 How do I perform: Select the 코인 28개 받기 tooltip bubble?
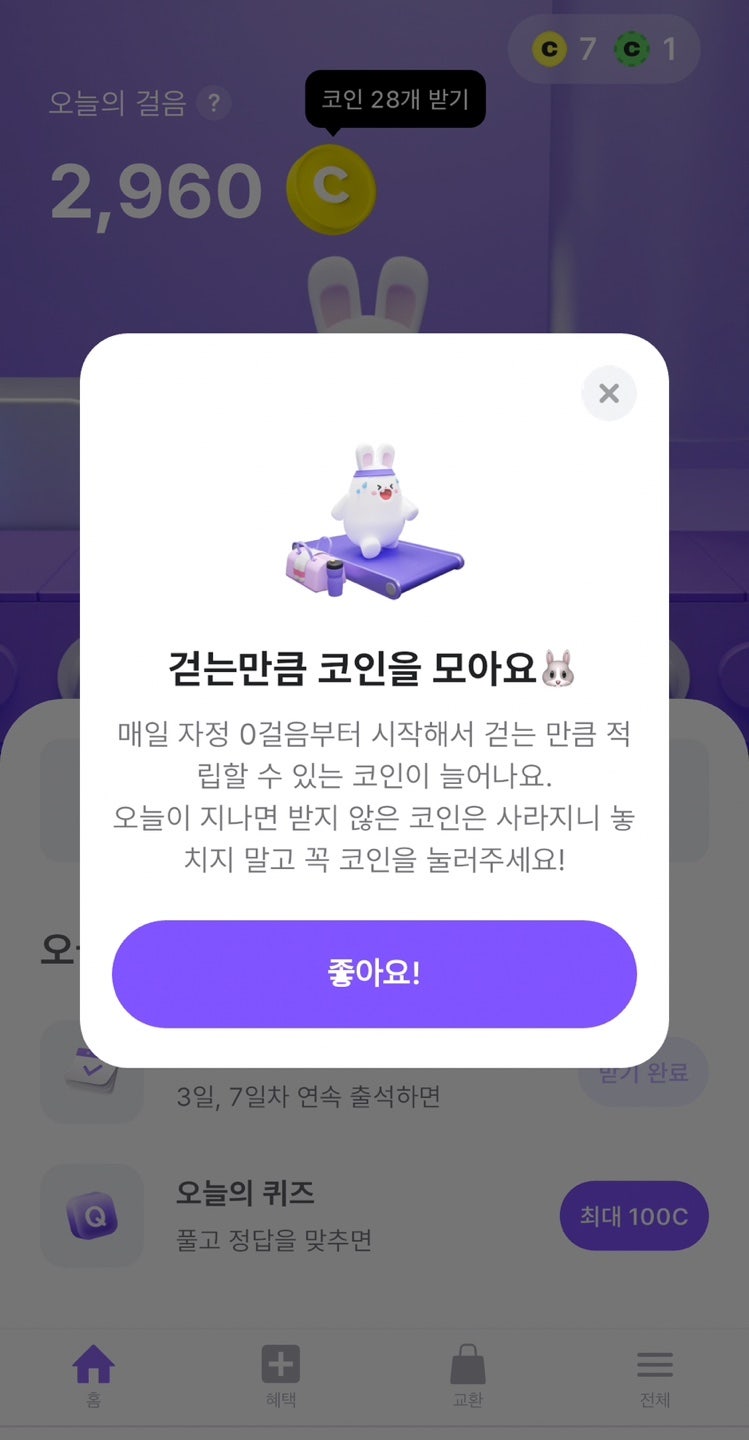coord(394,100)
